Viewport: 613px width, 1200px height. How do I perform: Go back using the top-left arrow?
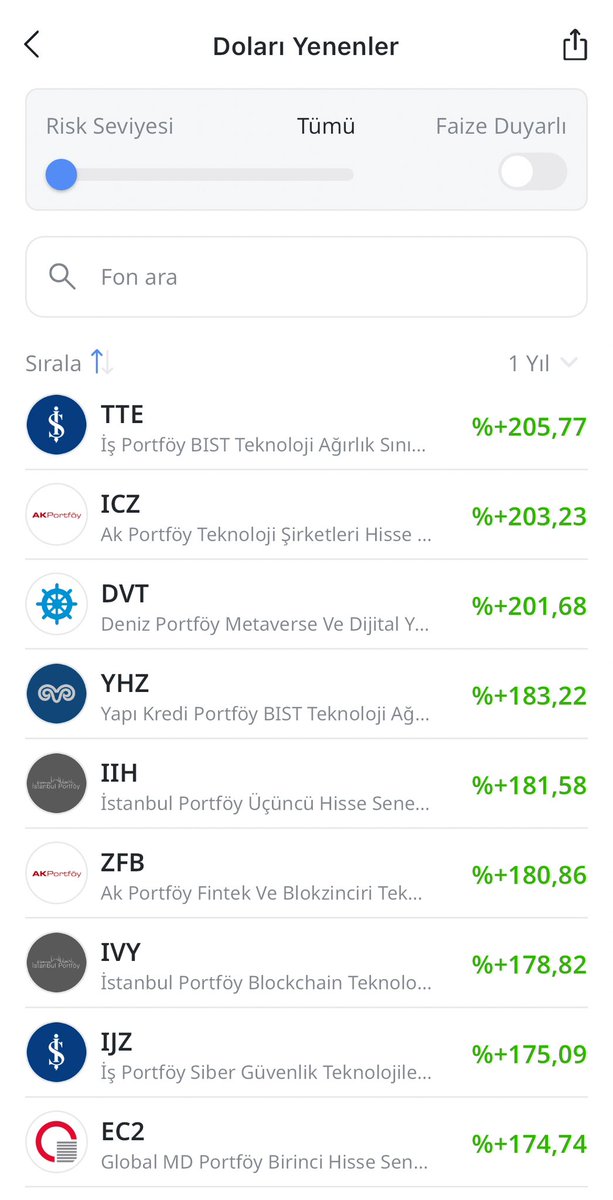point(32,45)
